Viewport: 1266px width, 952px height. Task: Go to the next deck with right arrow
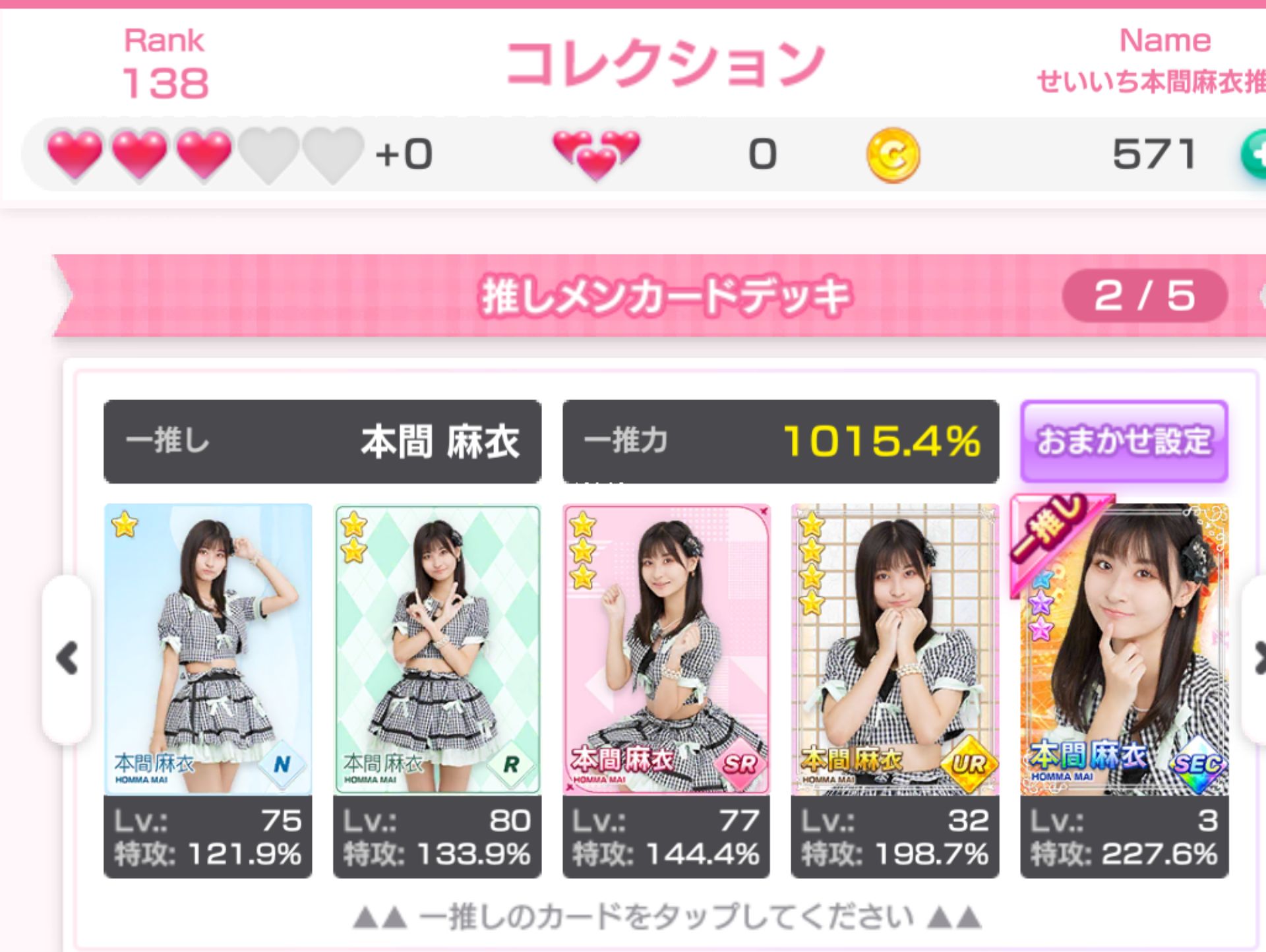click(1257, 659)
